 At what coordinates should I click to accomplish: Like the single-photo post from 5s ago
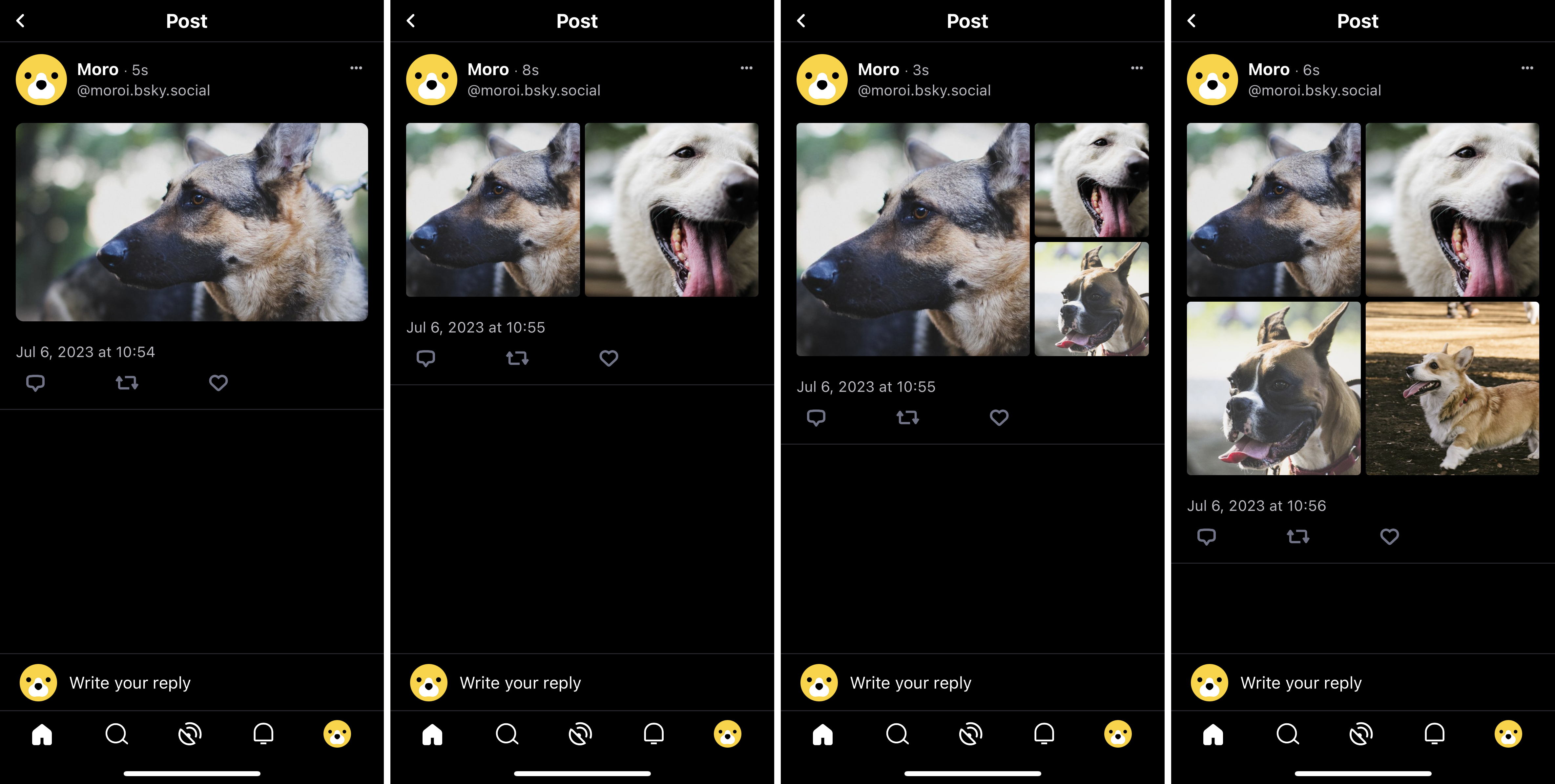tap(218, 383)
